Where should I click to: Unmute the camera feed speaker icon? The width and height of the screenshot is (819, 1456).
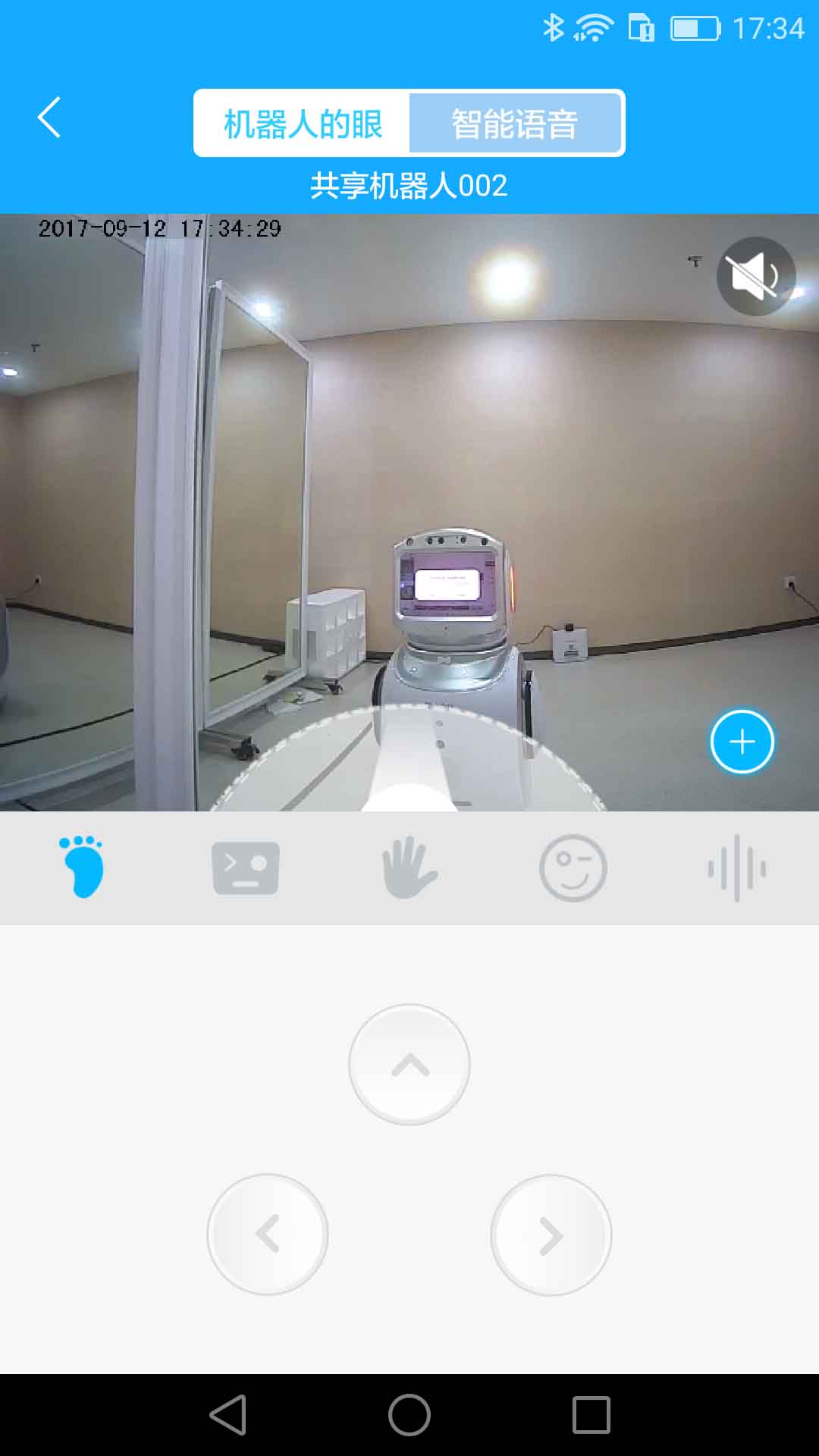coord(756,277)
